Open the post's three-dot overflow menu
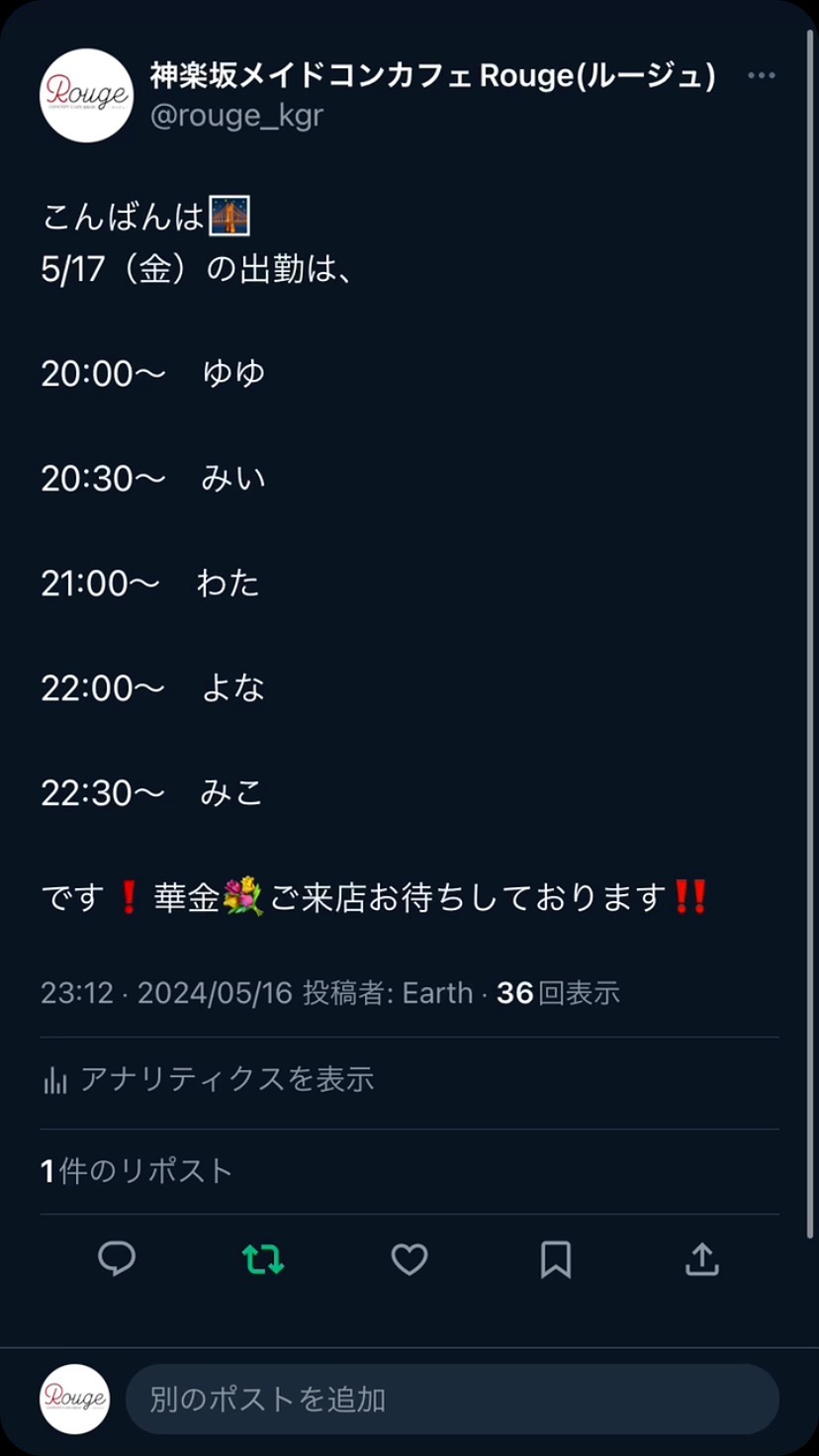 point(761,76)
